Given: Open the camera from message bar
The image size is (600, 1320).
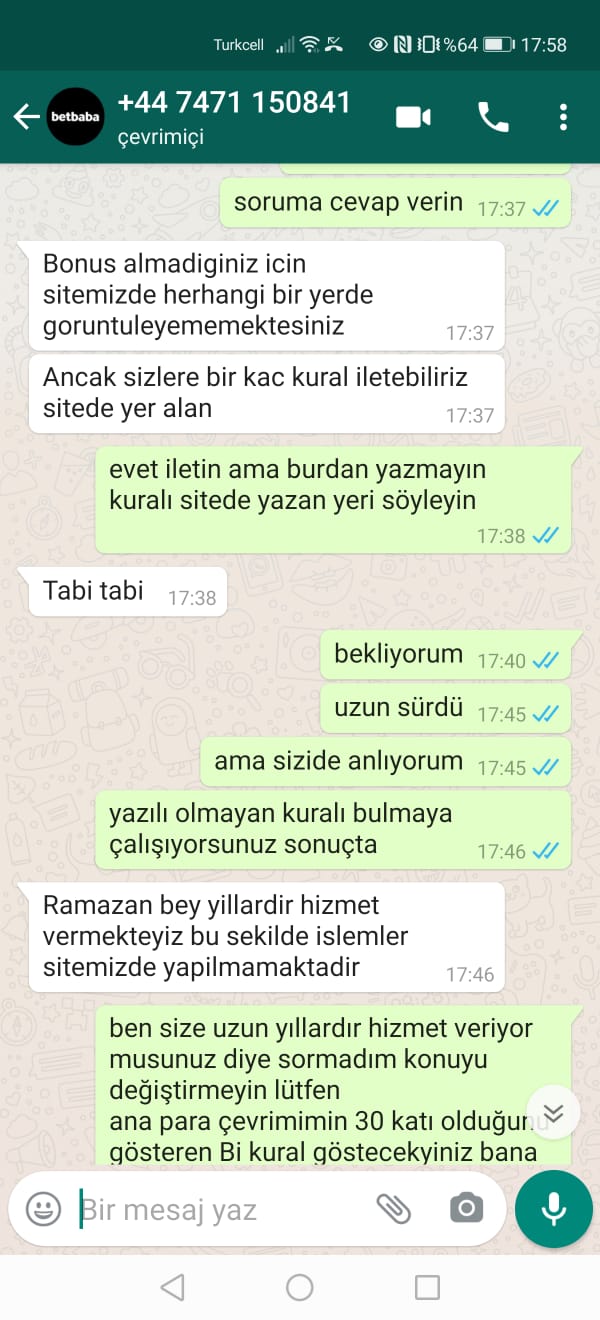Looking at the screenshot, I should point(465,1210).
